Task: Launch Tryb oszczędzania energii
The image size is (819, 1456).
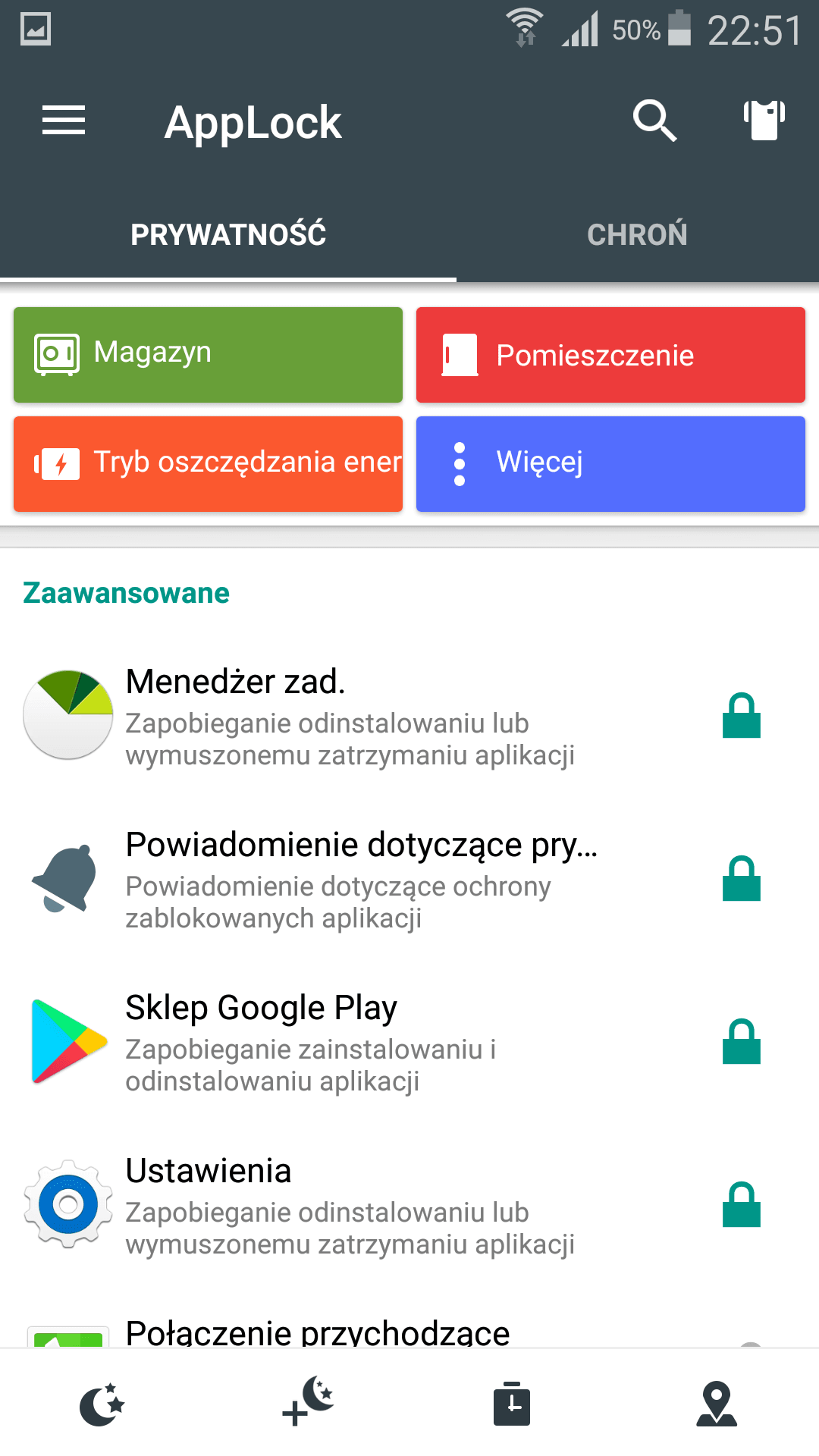Action: click(x=208, y=464)
